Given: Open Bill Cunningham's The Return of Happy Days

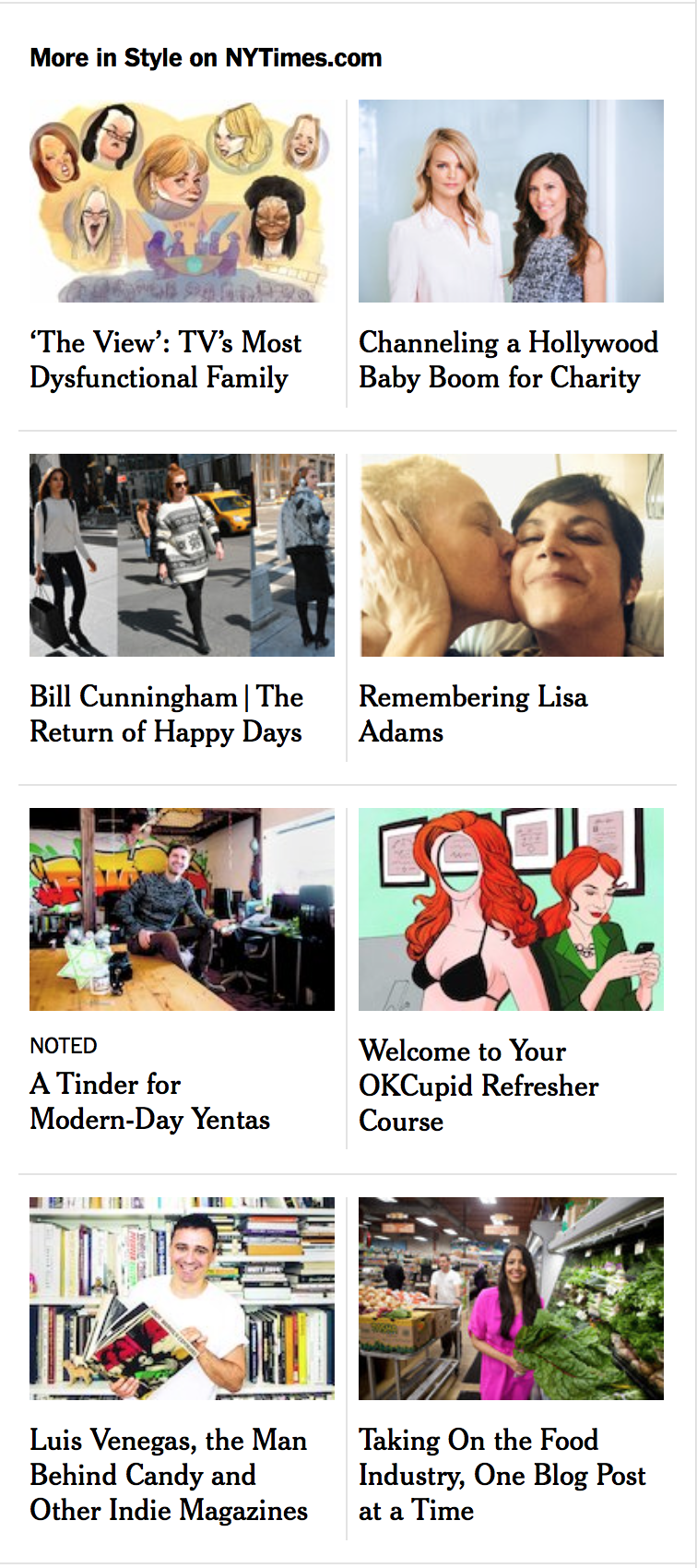Looking at the screenshot, I should coord(166,714).
